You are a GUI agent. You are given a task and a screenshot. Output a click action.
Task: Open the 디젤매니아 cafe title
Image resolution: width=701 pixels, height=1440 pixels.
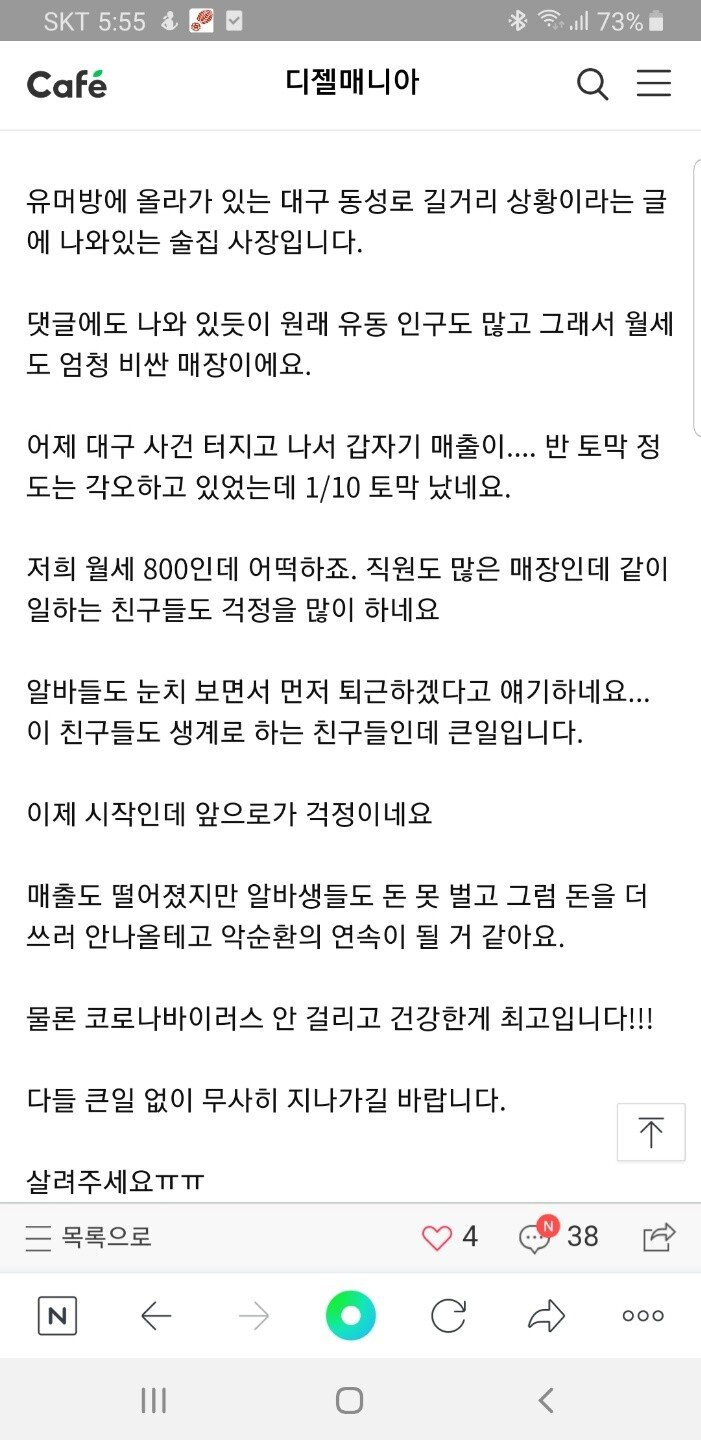351,84
